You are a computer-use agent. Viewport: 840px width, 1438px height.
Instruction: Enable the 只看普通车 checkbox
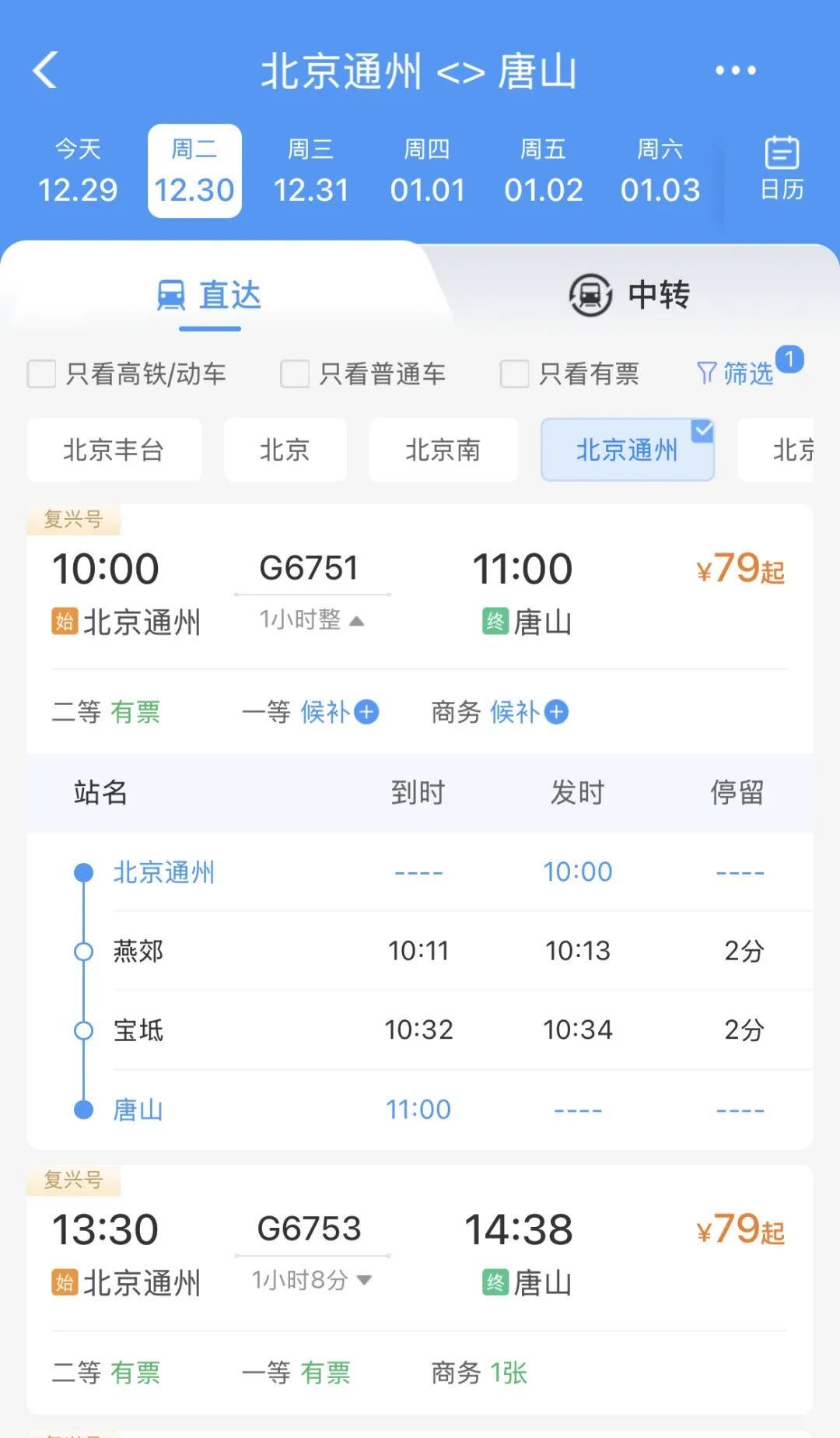[x=294, y=374]
